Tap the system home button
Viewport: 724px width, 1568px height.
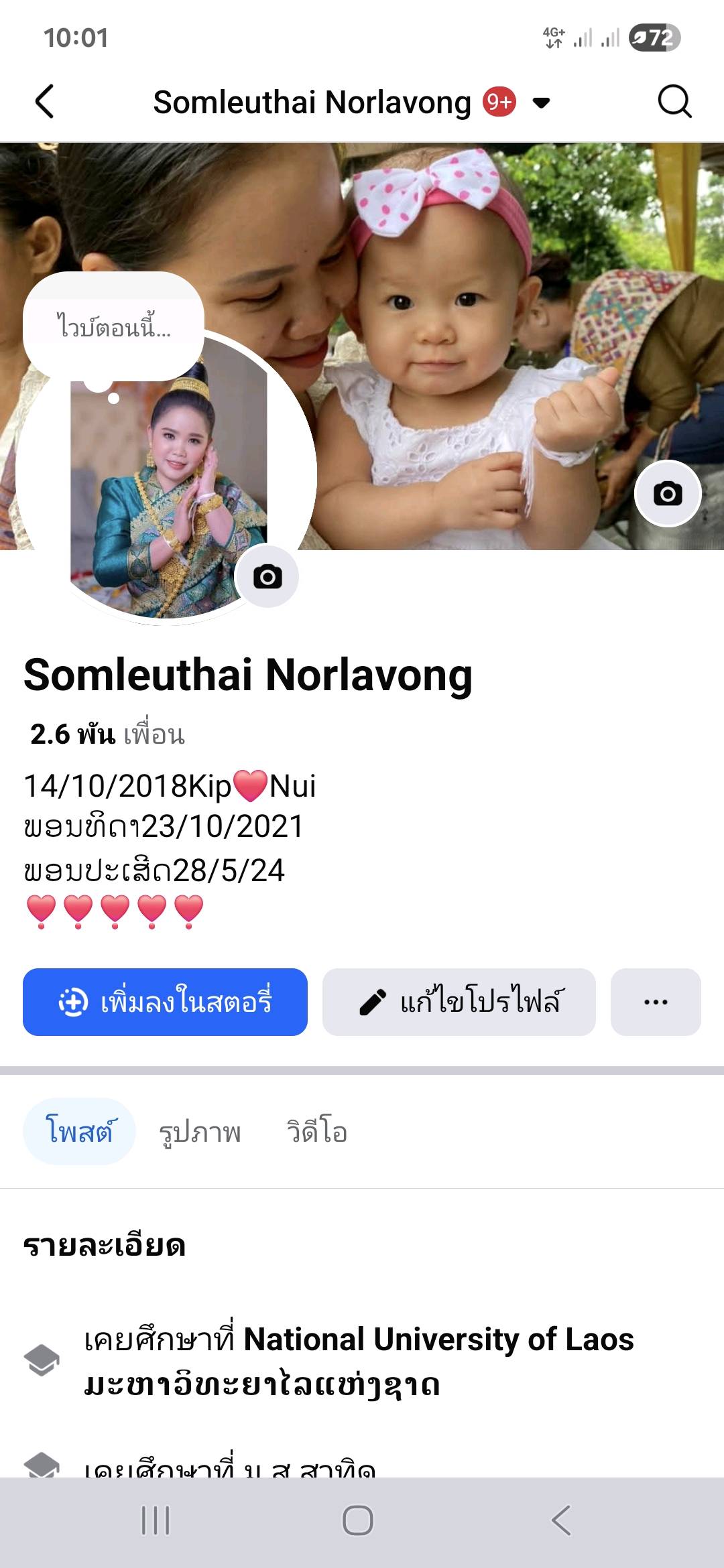click(x=358, y=1520)
